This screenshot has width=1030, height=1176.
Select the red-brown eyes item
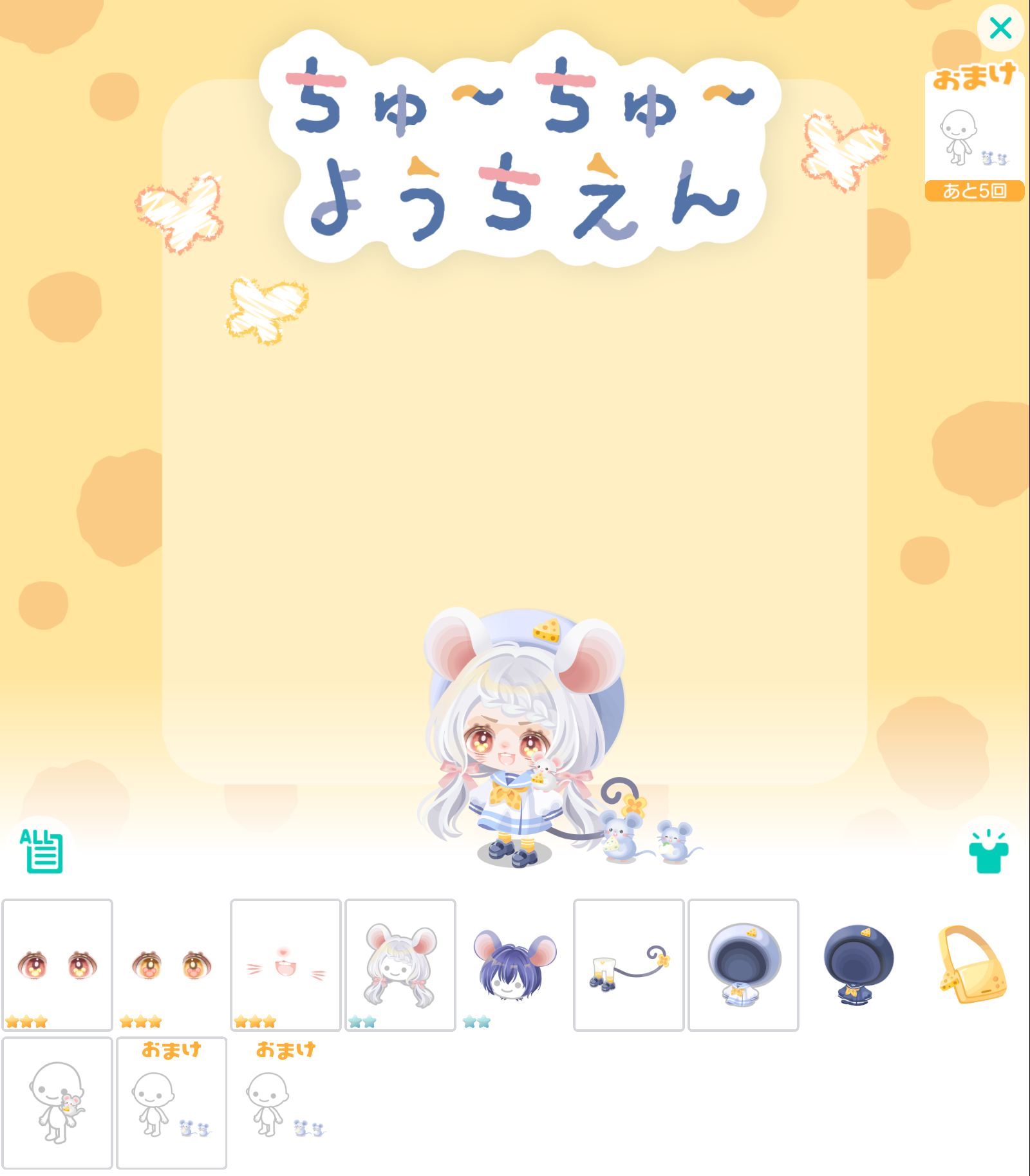[57, 964]
